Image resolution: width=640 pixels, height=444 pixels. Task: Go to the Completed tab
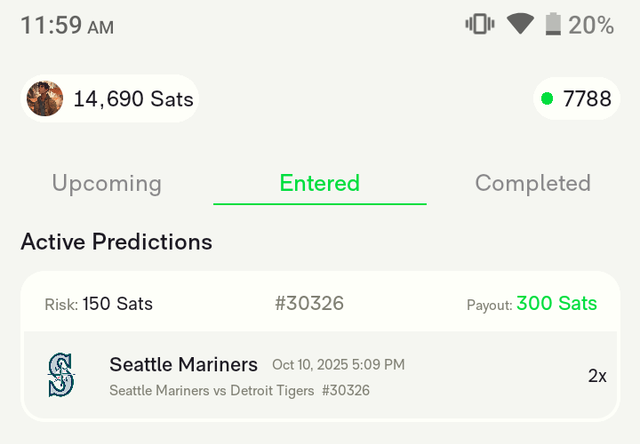532,183
